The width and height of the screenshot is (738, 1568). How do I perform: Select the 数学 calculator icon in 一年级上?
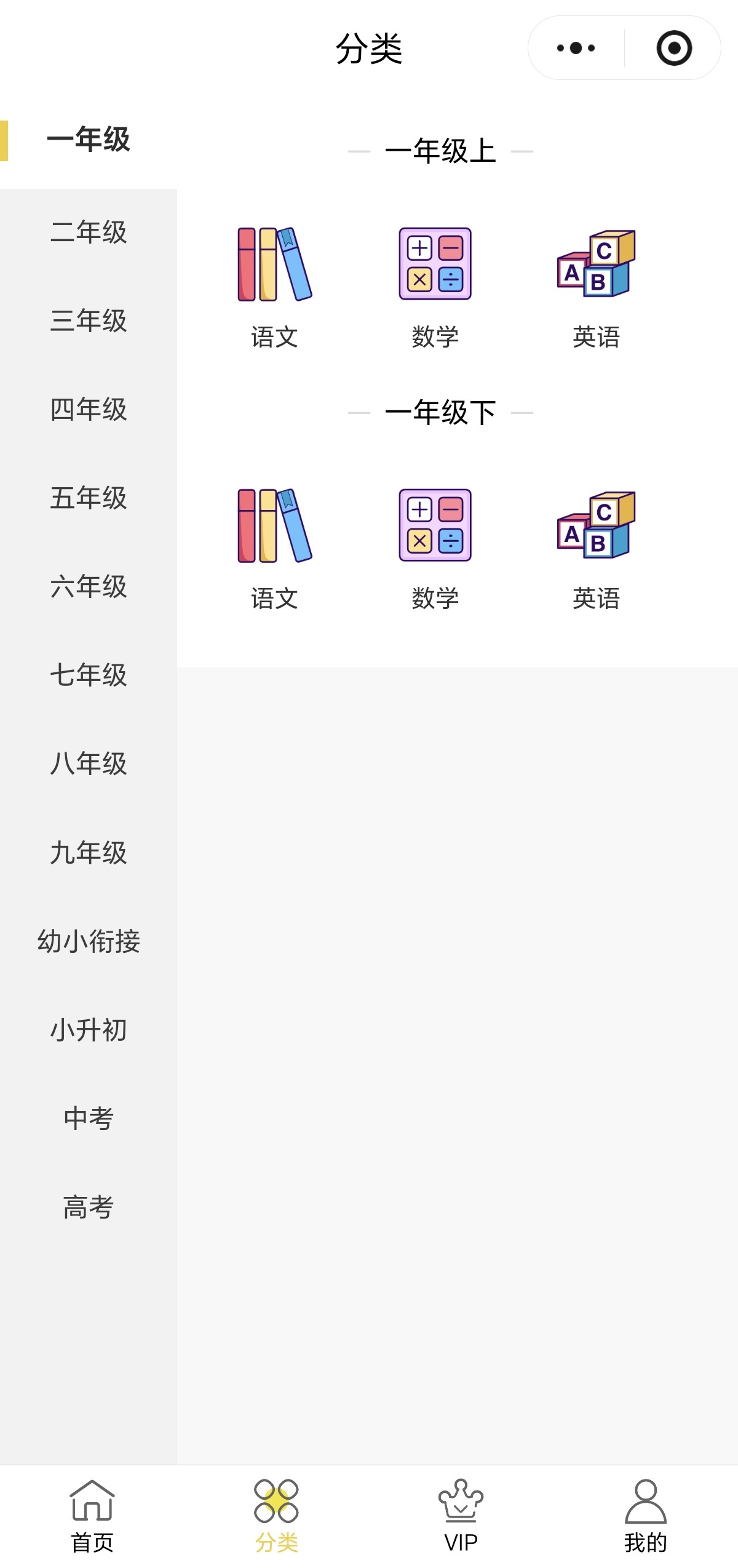(x=436, y=266)
